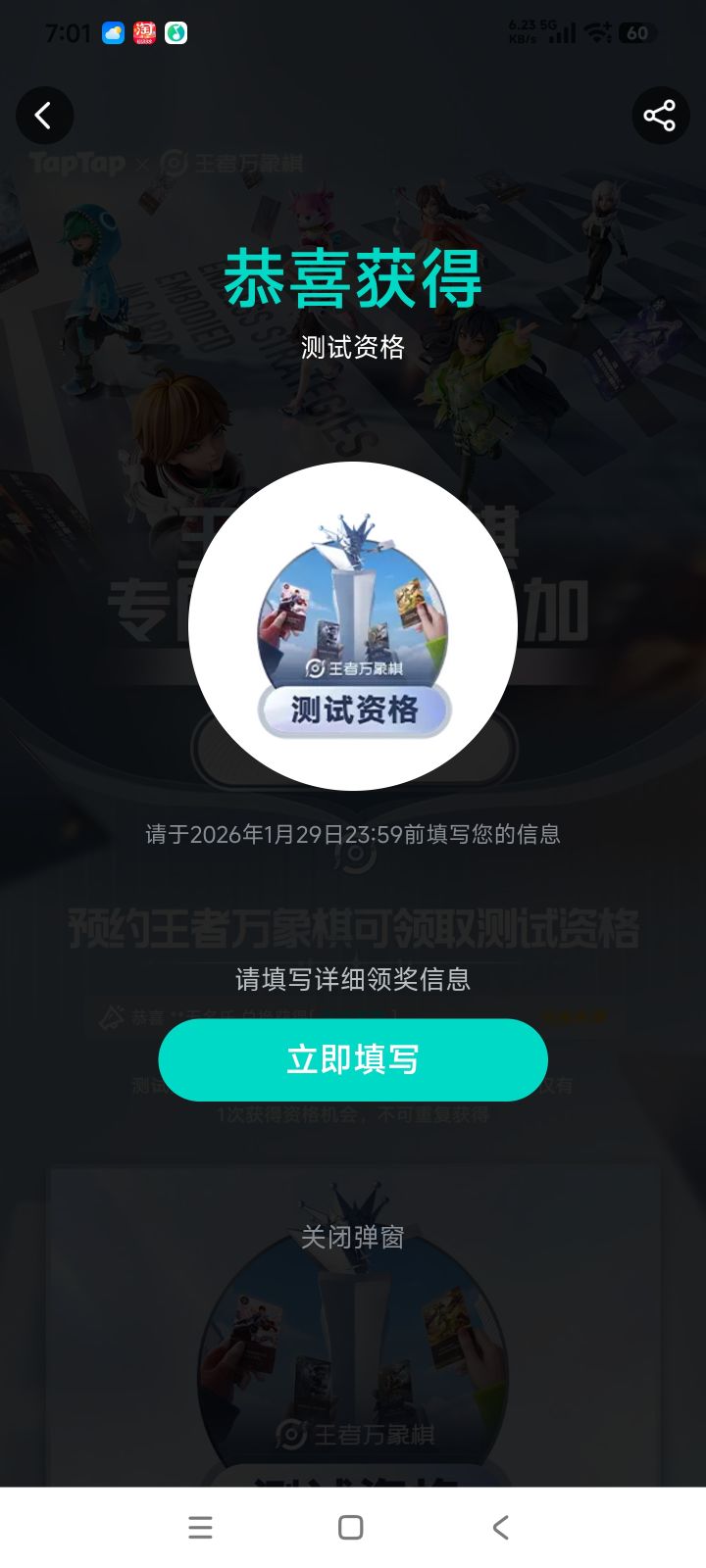Tap 关闭弹窗 to close the popup
The width and height of the screenshot is (706, 1568).
(351, 1237)
